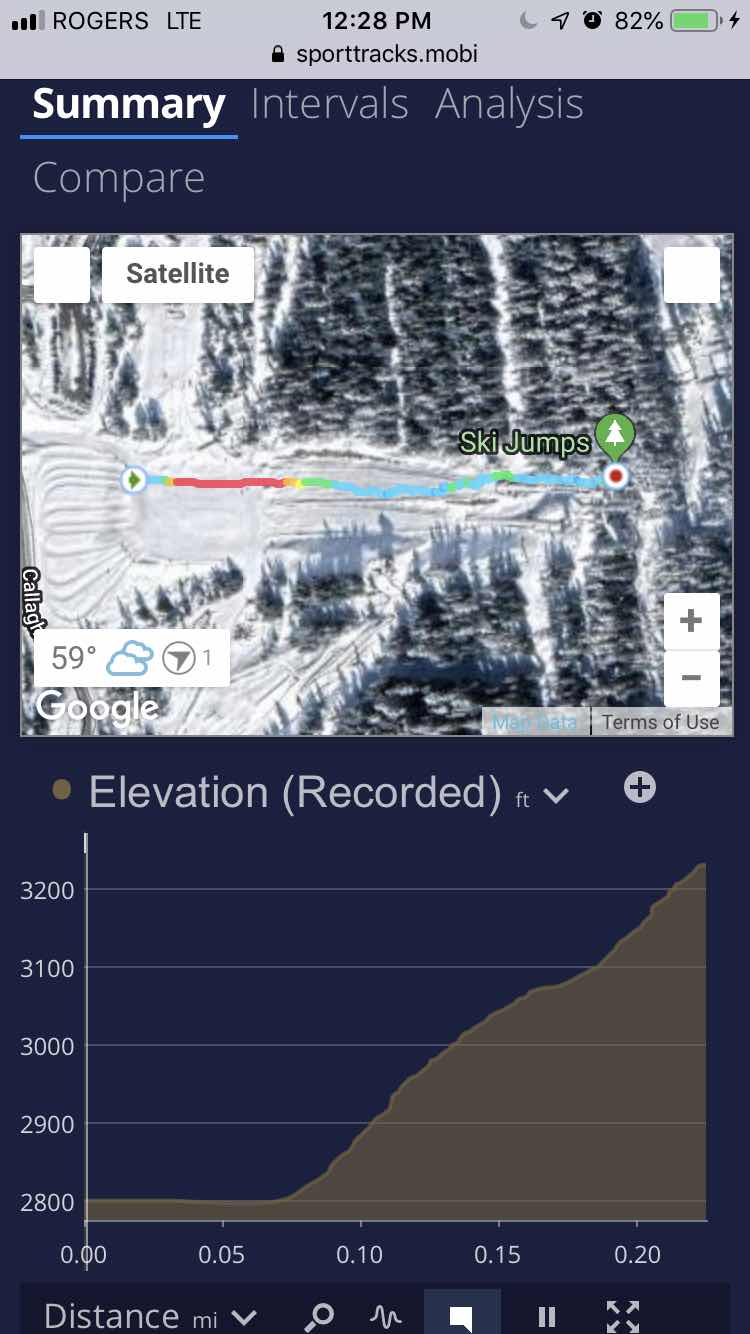Select the Summary tab

click(x=128, y=105)
